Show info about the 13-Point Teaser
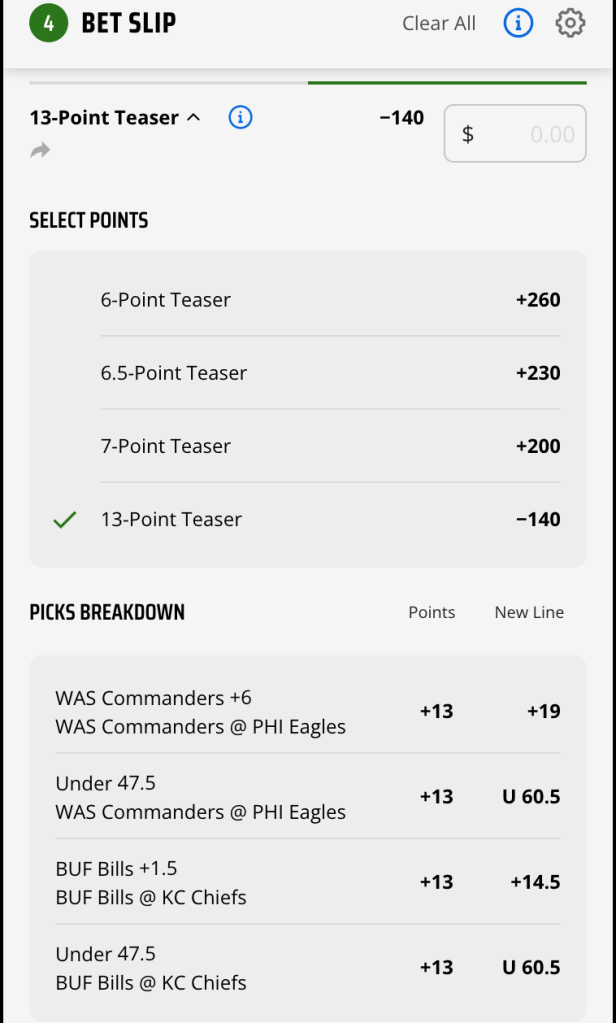This screenshot has width=616, height=1023. click(x=240, y=118)
